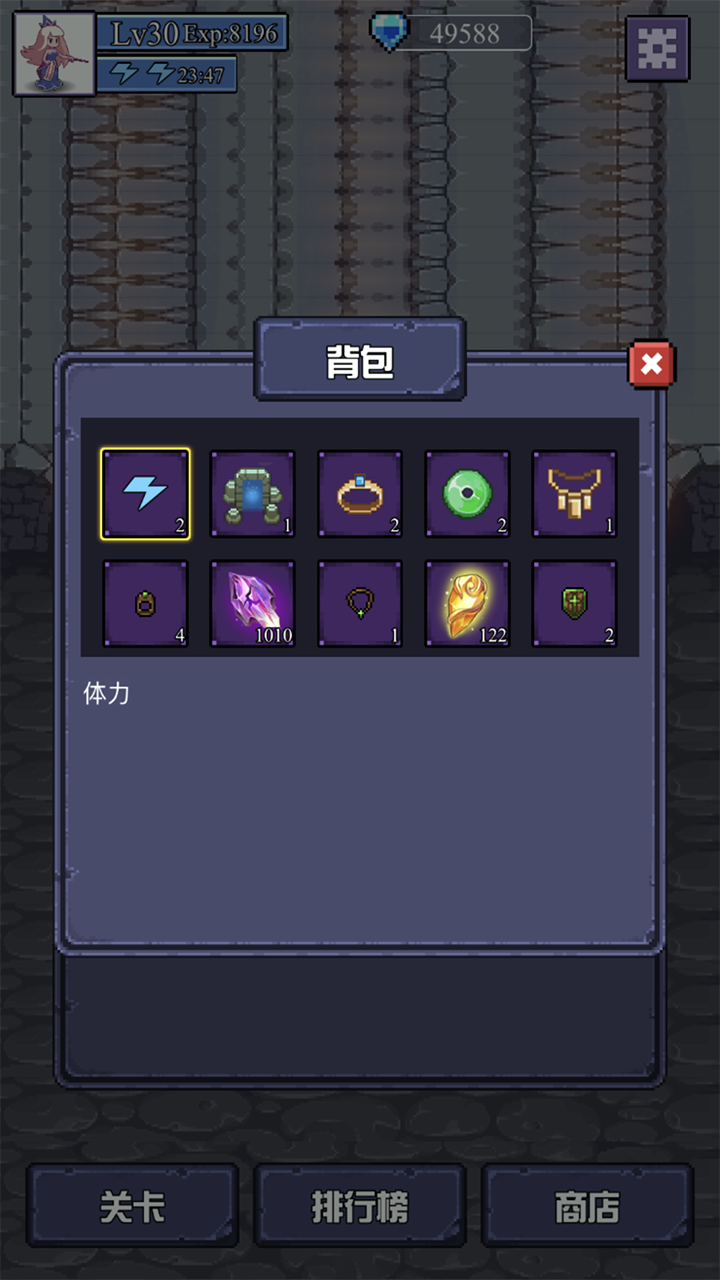The width and height of the screenshot is (720, 1280).
Task: Select the gold ring item
Action: pyautogui.click(x=360, y=494)
